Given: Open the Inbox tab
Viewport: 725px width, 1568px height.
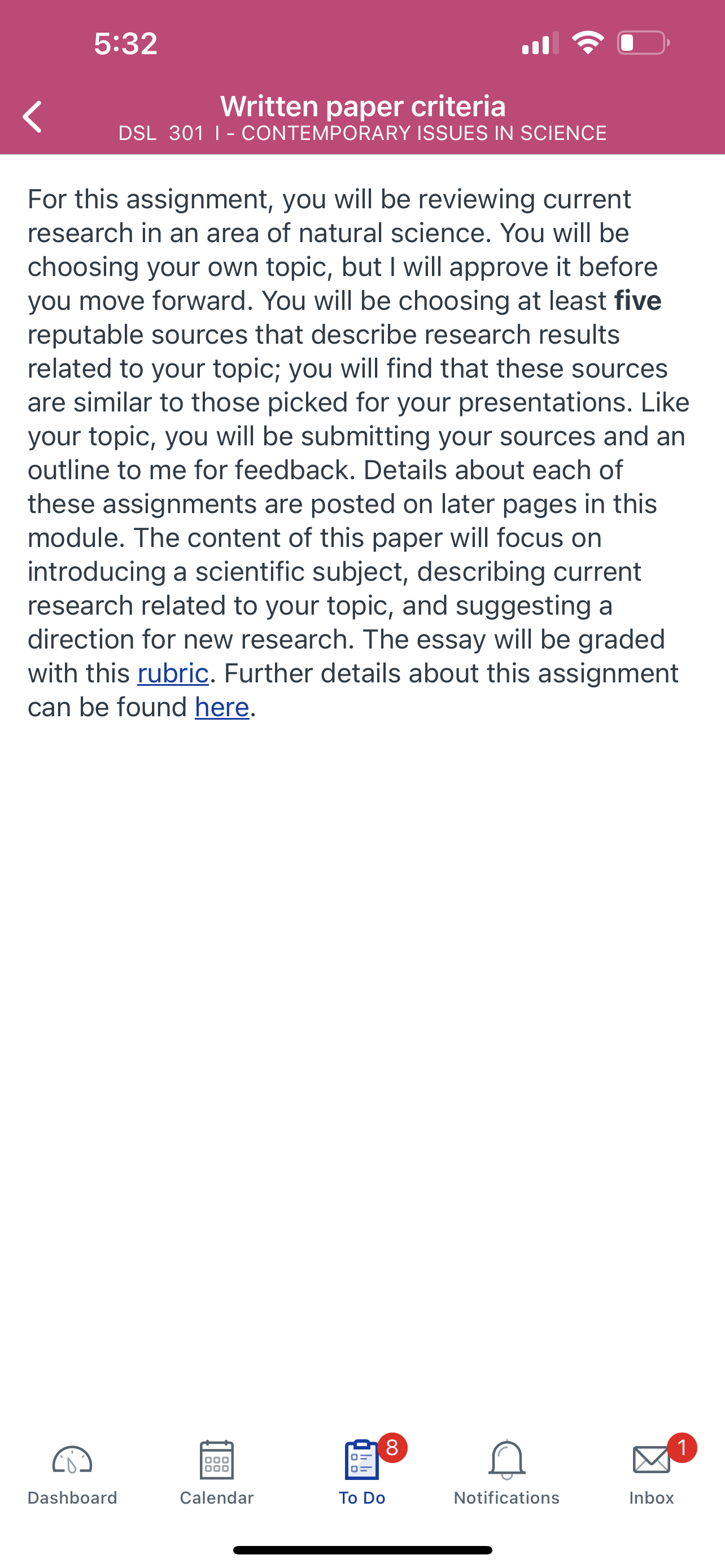Looking at the screenshot, I should tap(652, 1472).
